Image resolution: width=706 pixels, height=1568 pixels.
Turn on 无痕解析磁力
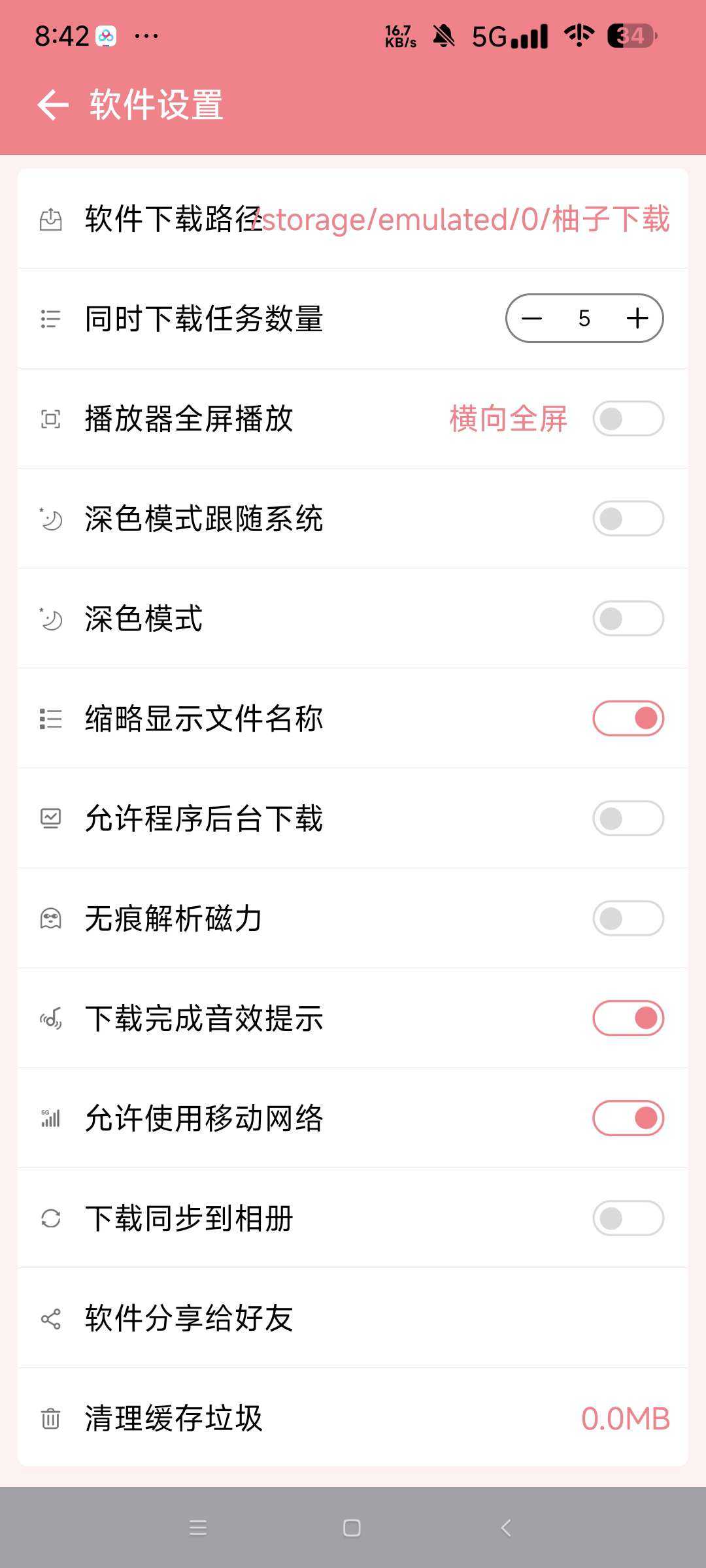pyautogui.click(x=628, y=919)
